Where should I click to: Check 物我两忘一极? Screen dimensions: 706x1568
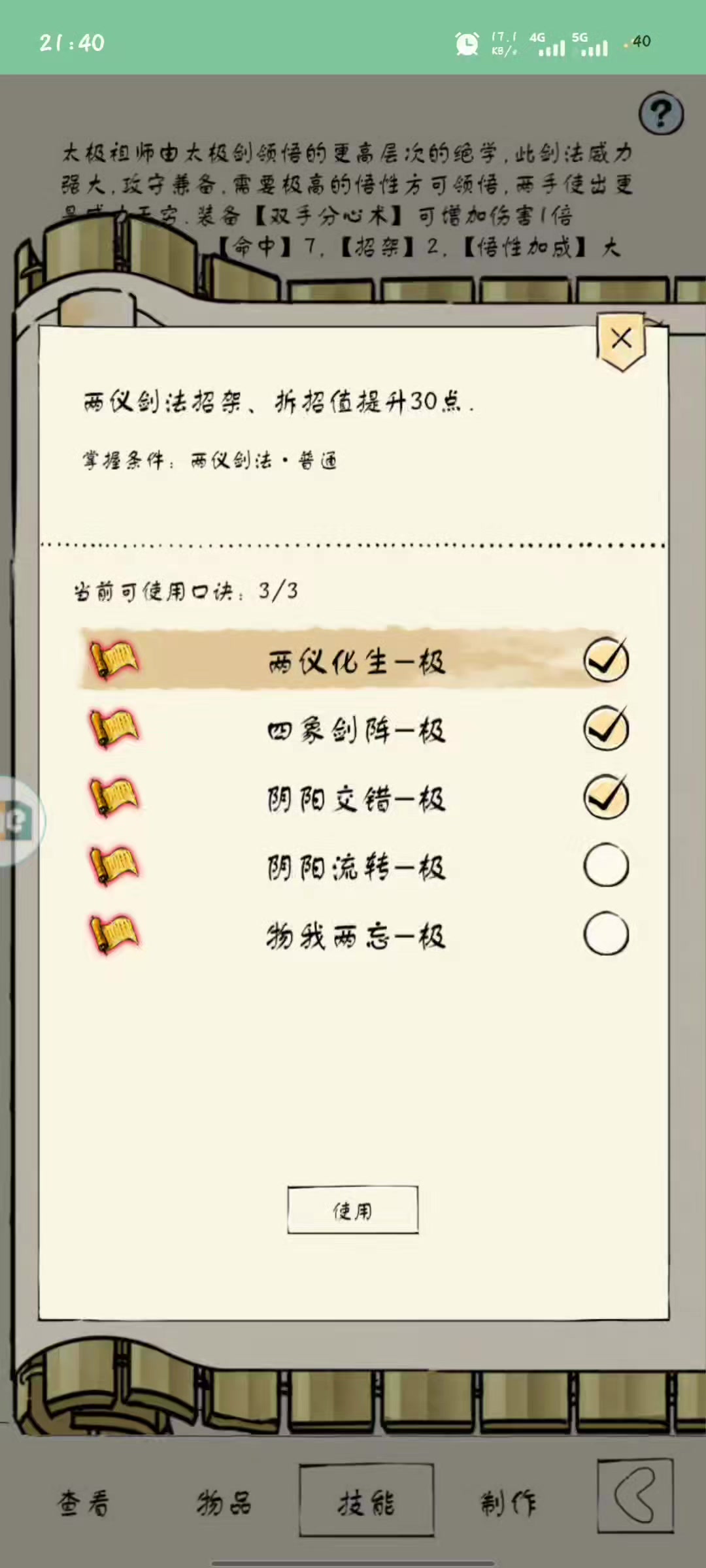coord(606,934)
